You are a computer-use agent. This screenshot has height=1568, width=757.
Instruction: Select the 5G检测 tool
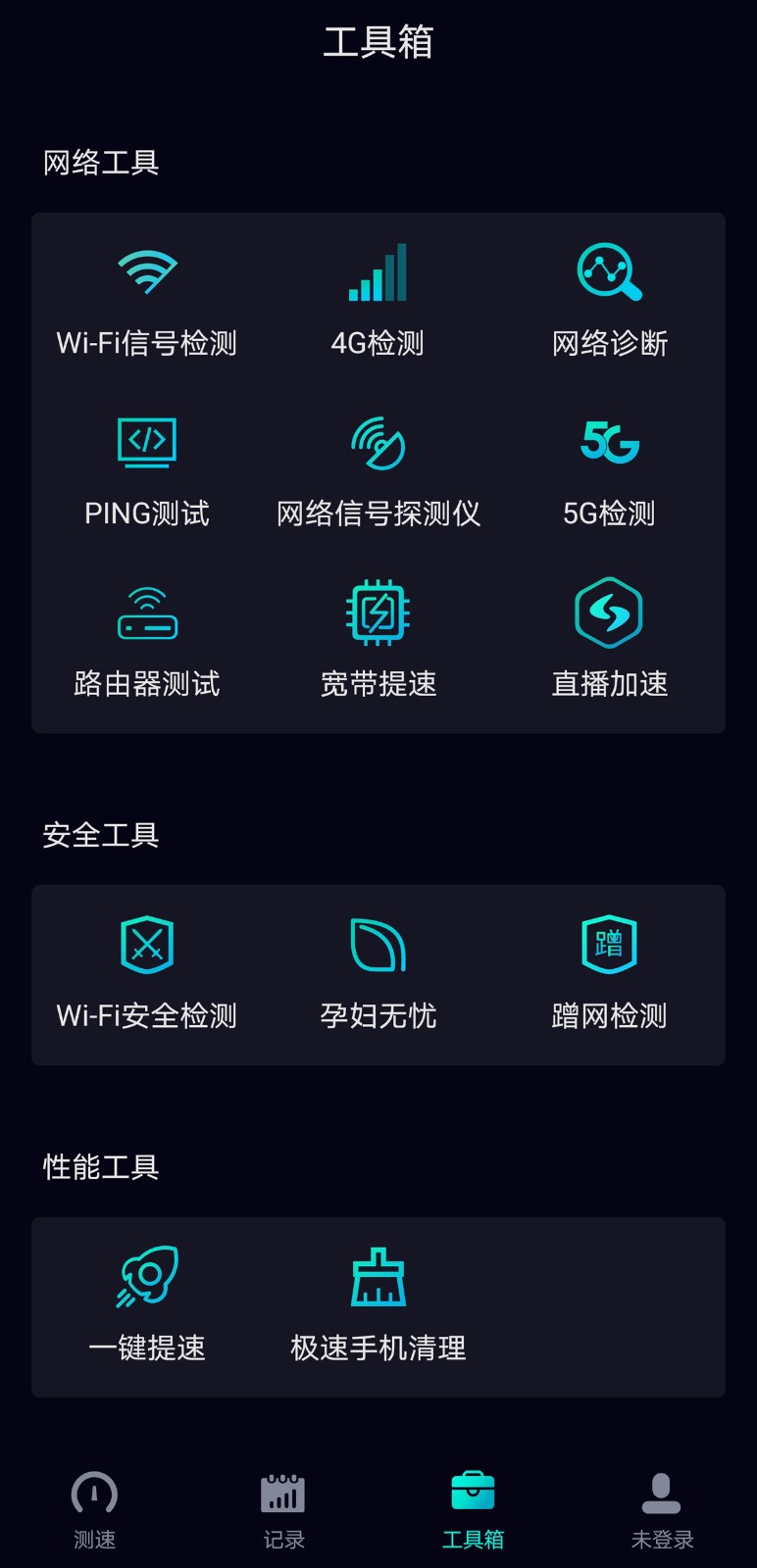(x=609, y=471)
